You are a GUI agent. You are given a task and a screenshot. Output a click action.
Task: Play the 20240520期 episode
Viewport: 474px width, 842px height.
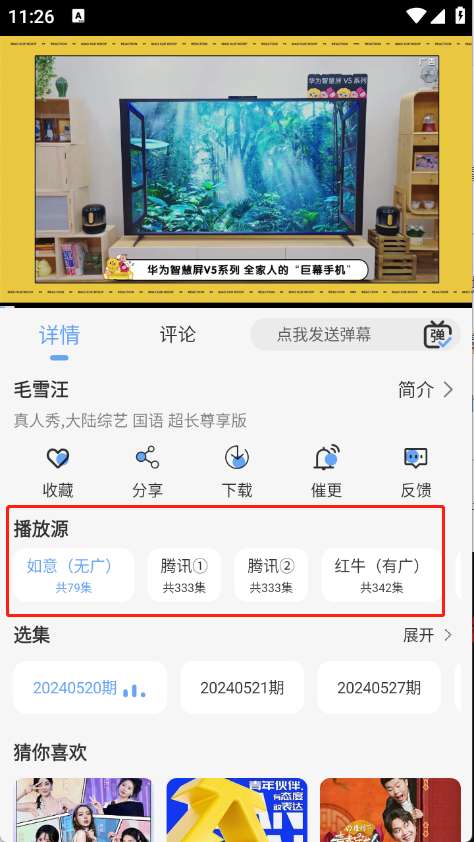tap(90, 687)
